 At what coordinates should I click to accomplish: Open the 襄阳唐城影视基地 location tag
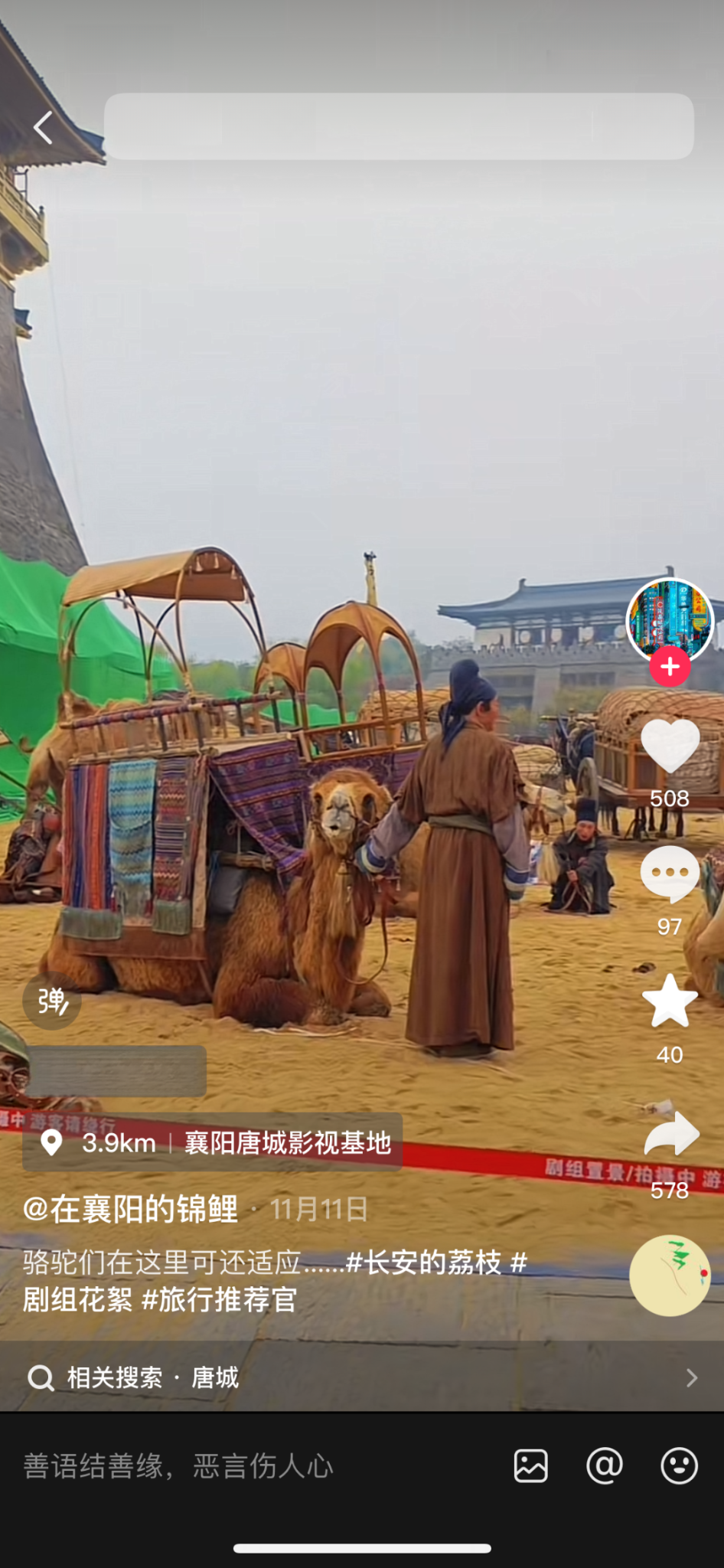pyautogui.click(x=287, y=1143)
